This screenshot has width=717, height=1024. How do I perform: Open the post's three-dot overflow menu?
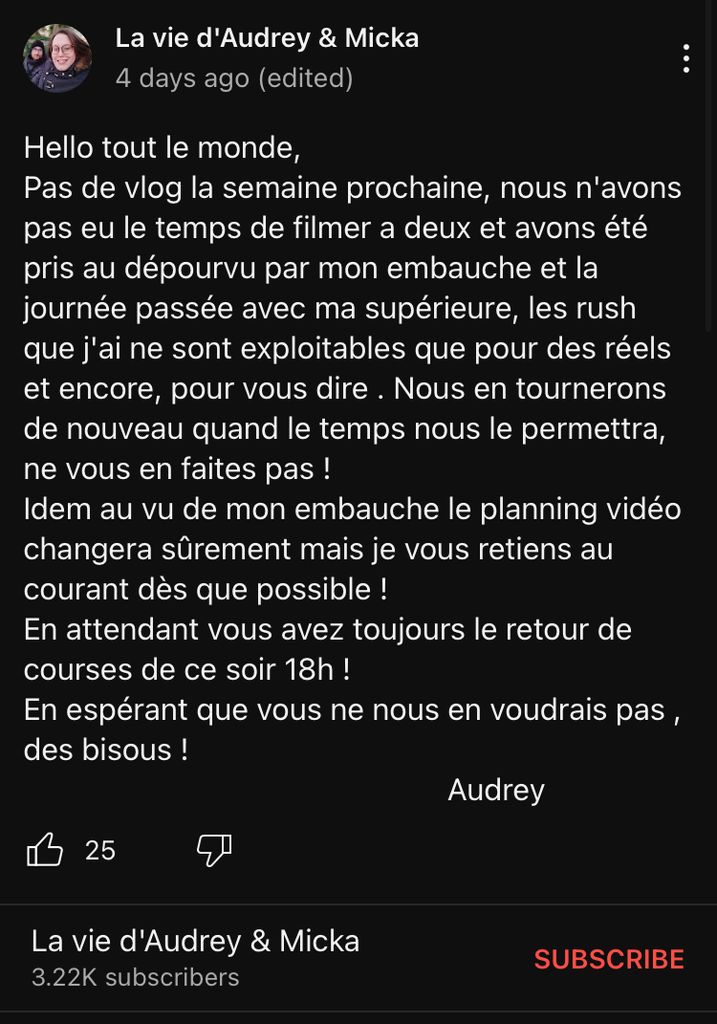pos(686,58)
